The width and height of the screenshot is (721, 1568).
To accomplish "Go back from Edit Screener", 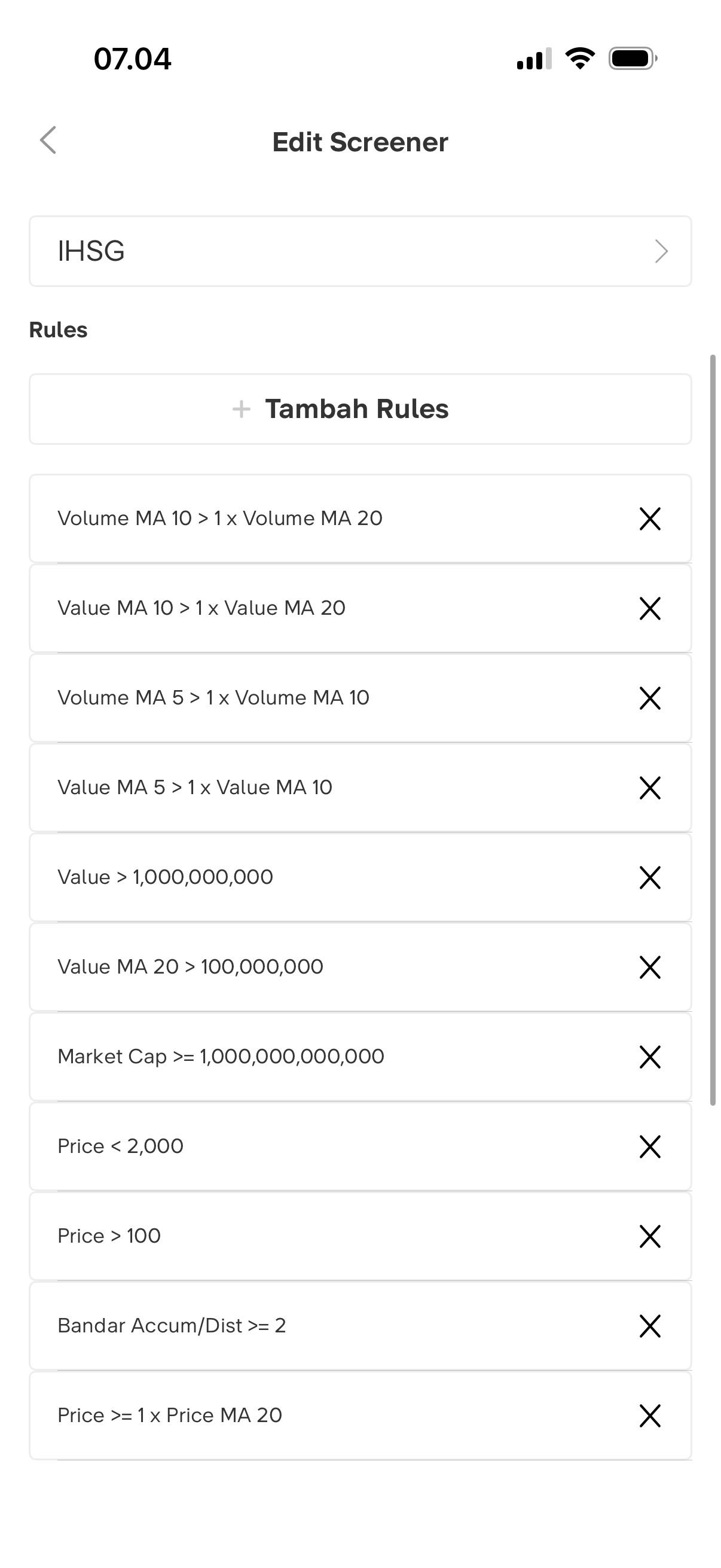I will pyautogui.click(x=48, y=141).
